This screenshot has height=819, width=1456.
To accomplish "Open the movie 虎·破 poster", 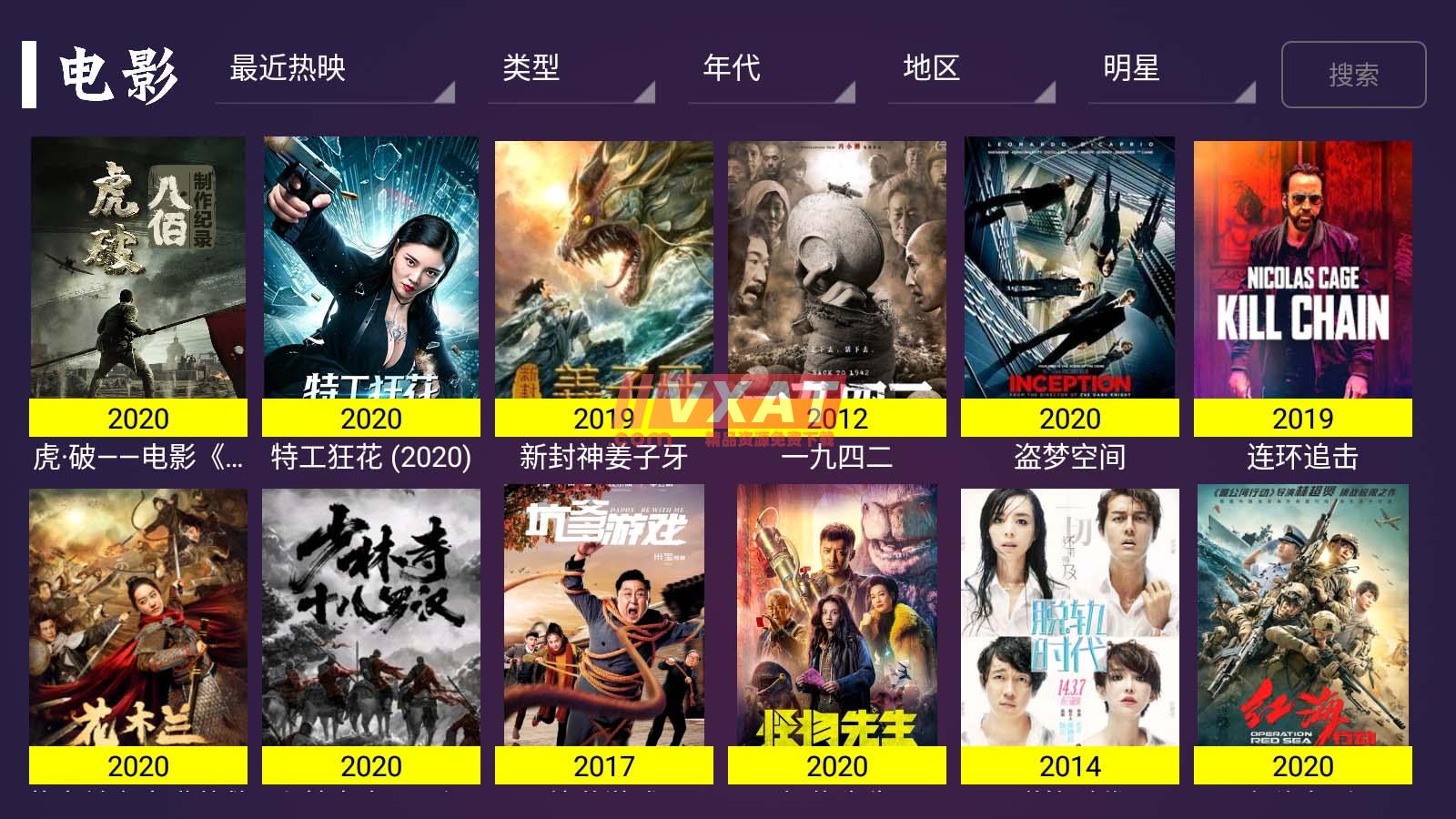I will [138, 273].
